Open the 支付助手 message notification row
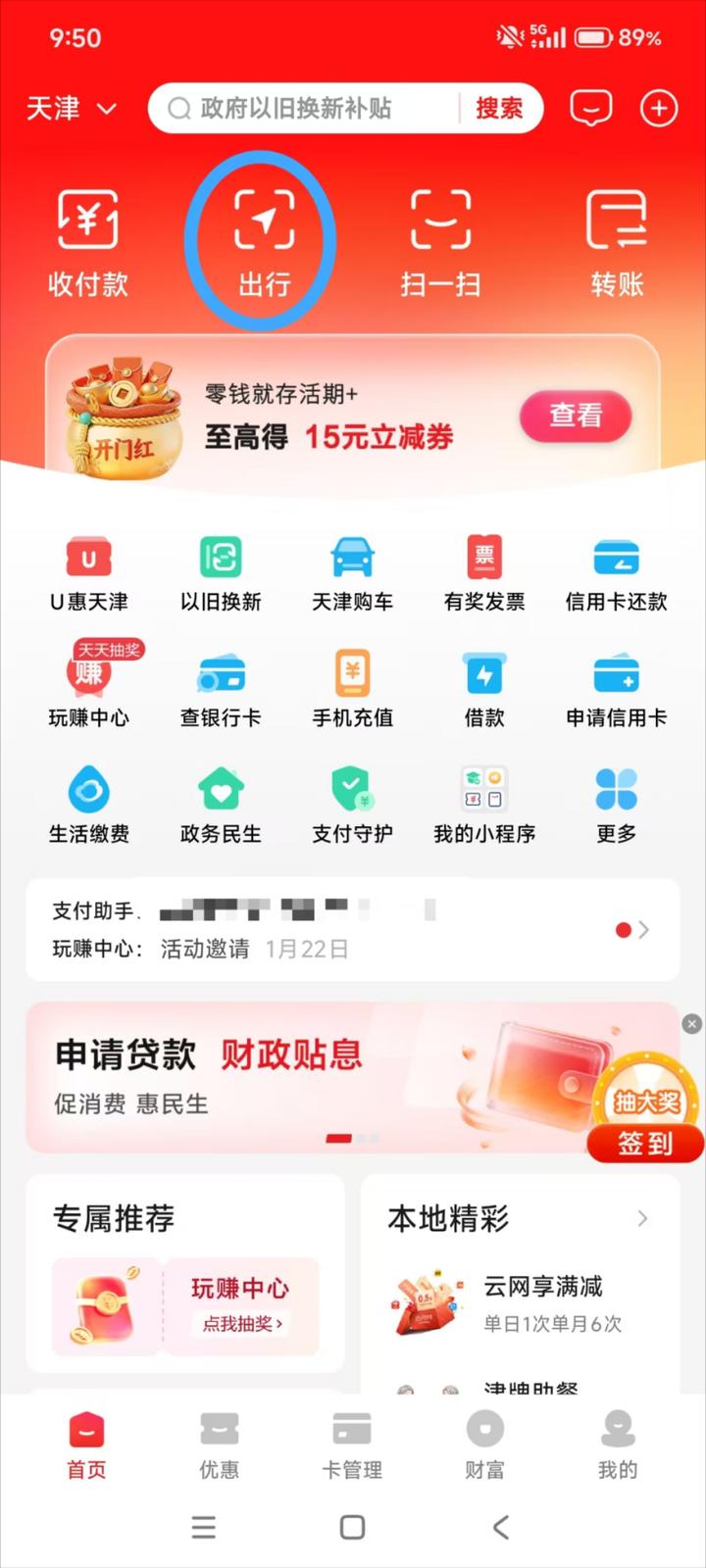This screenshot has height=1568, width=706. [352, 930]
